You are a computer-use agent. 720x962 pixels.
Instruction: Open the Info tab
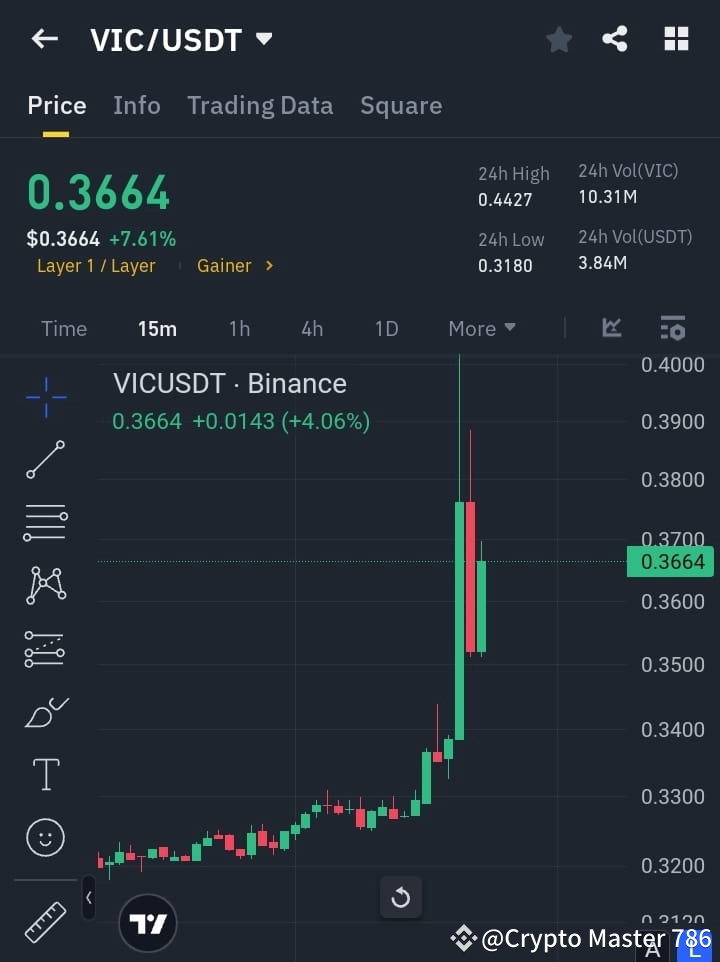click(137, 105)
